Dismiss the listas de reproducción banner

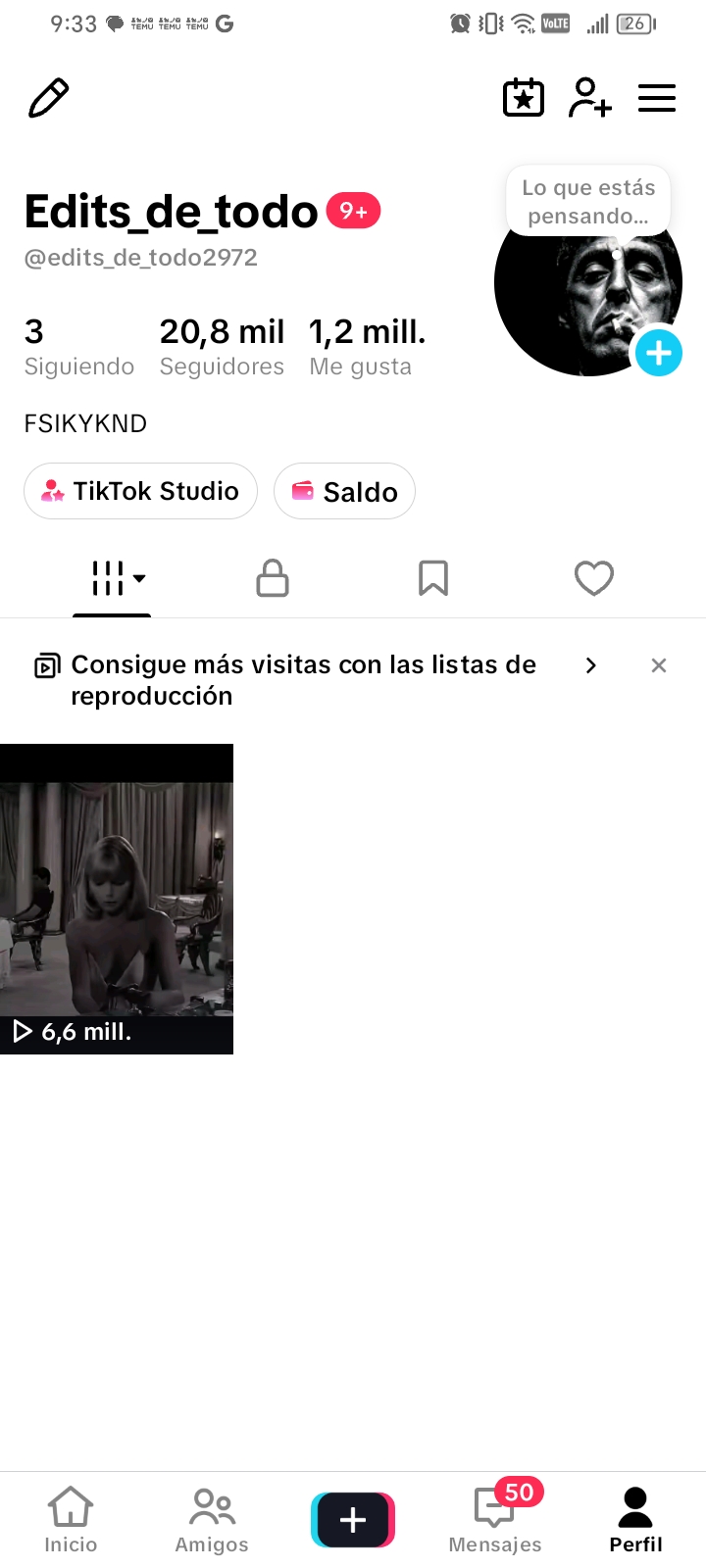pos(659,665)
